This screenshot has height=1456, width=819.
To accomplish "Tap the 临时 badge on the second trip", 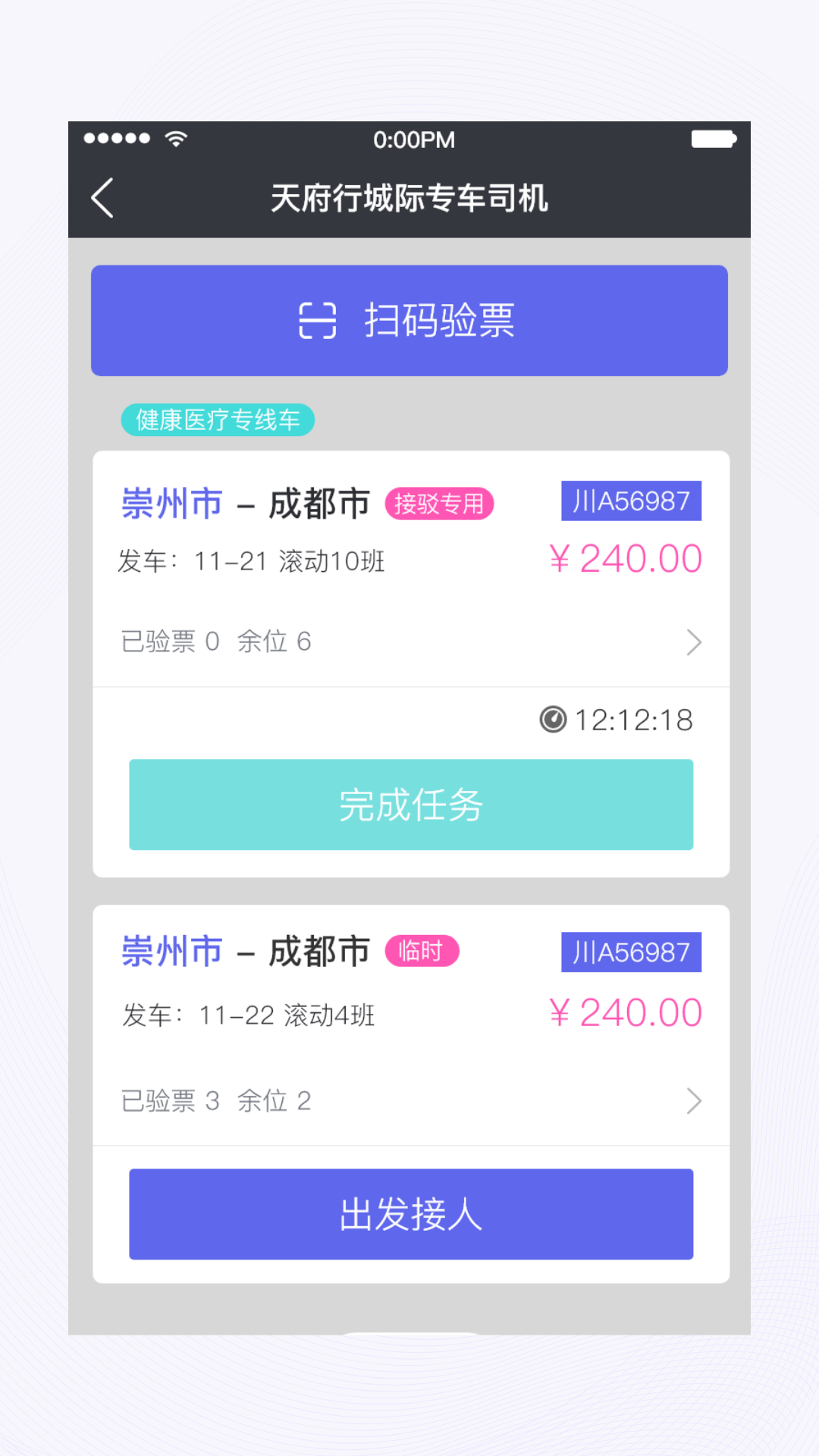I will pos(422,951).
